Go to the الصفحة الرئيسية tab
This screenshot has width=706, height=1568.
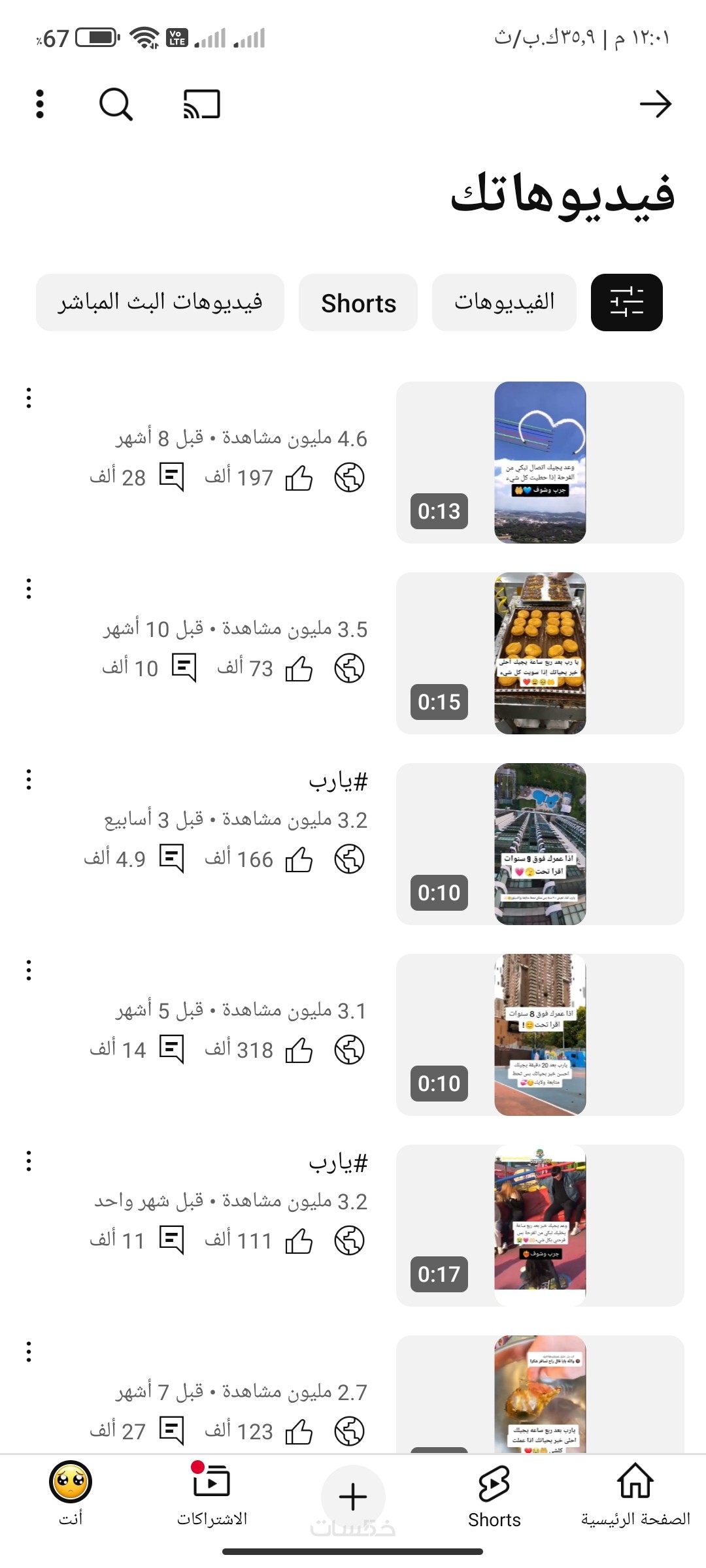coord(635,1495)
